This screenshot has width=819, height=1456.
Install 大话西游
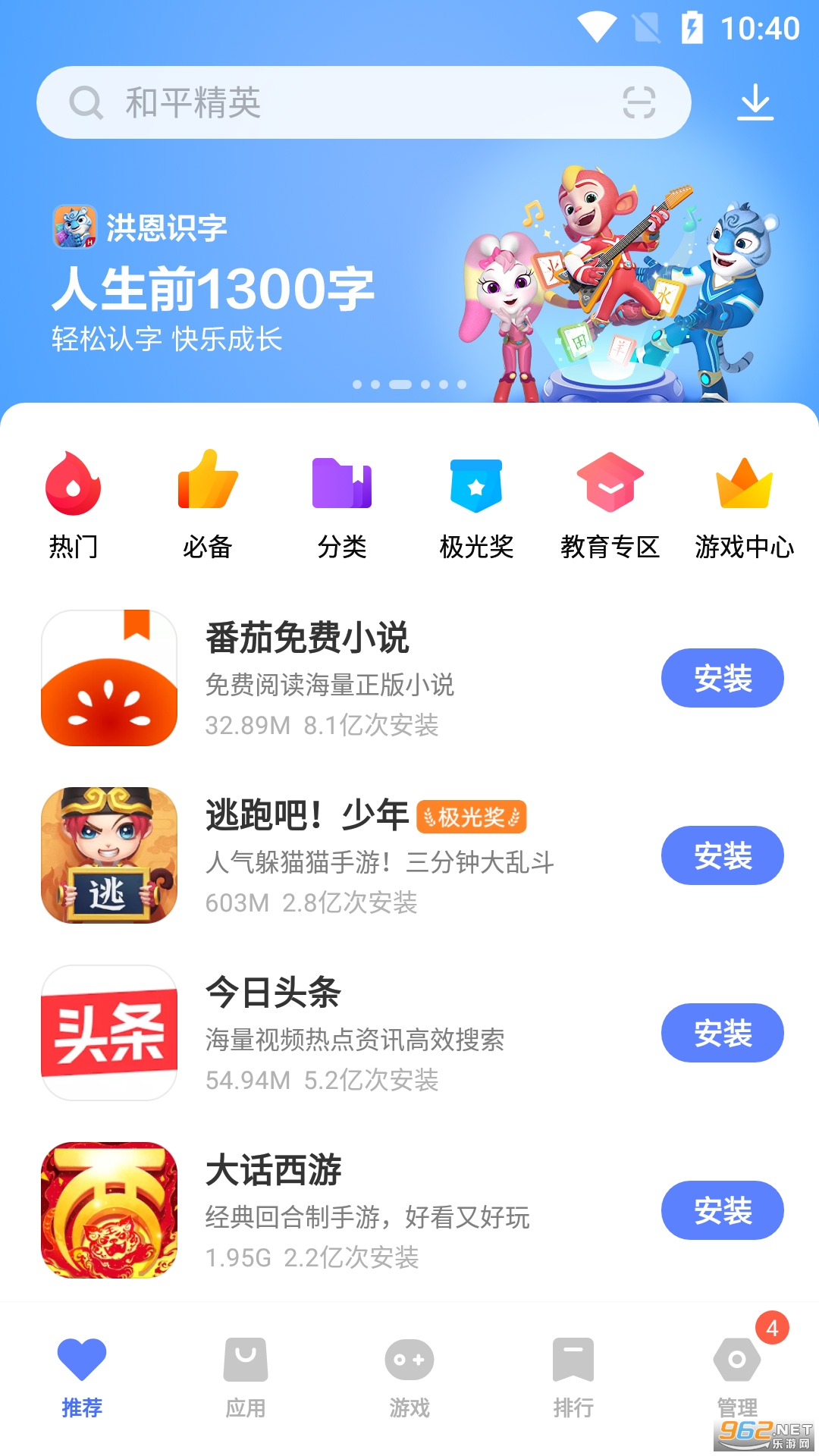tap(722, 1210)
